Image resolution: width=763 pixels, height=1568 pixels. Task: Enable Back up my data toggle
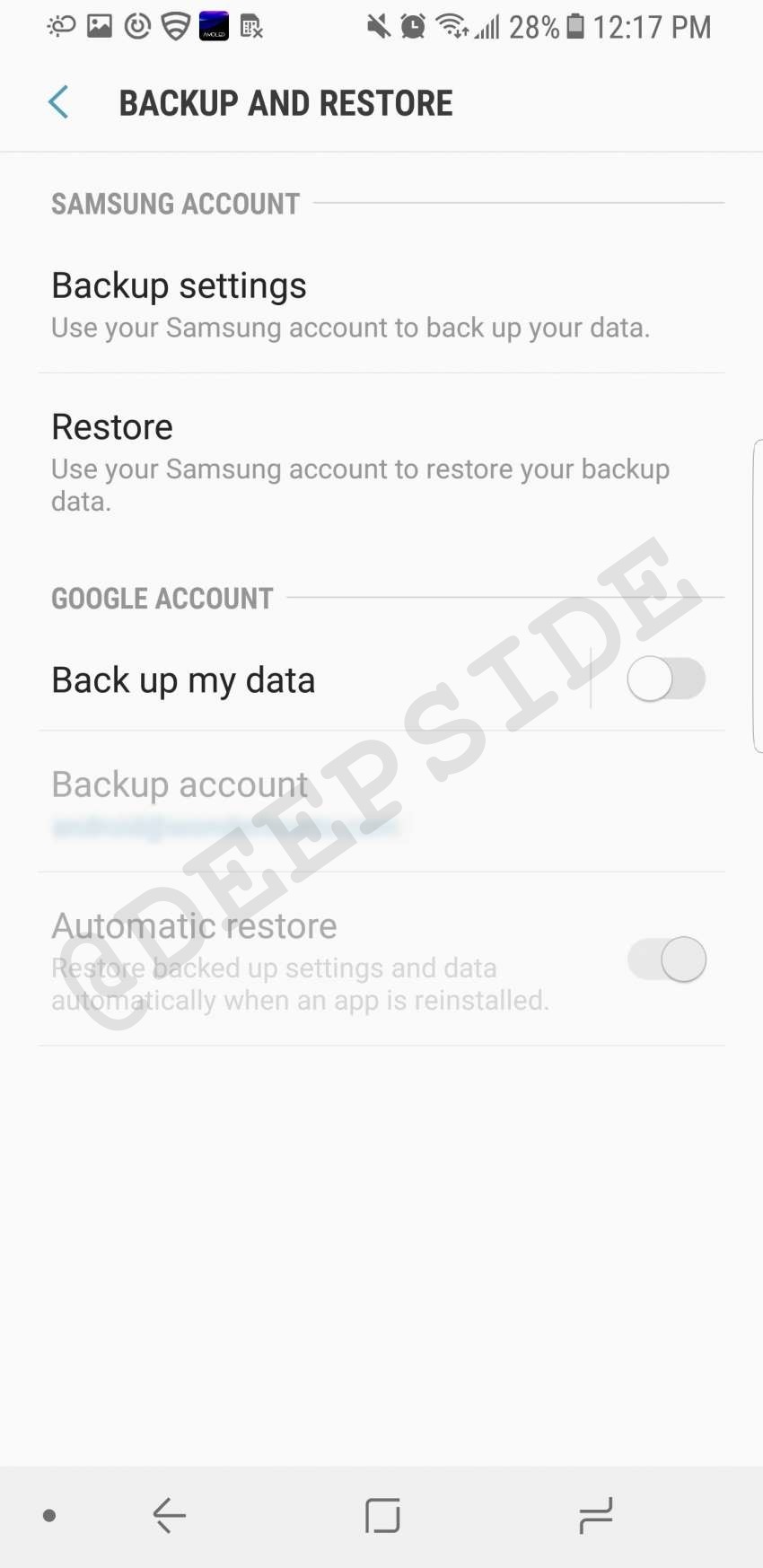point(666,679)
